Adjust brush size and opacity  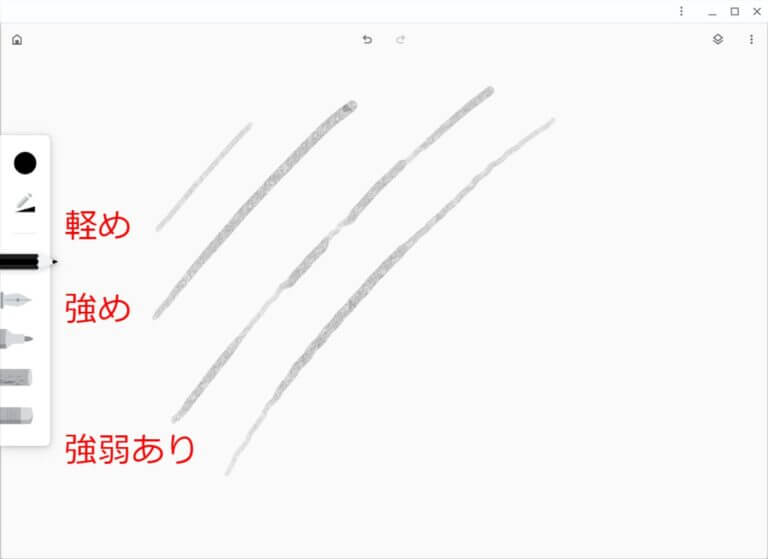25,204
